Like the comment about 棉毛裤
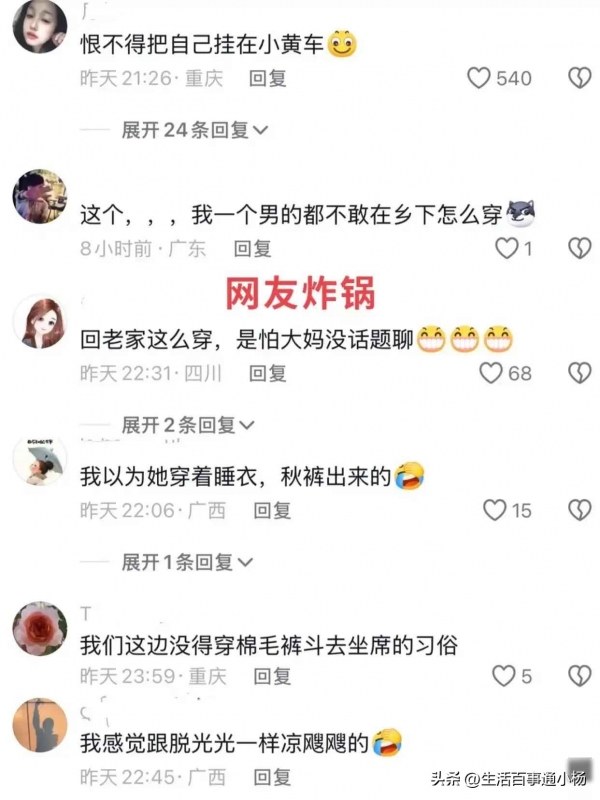This screenshot has width=600, height=800. (x=503, y=676)
